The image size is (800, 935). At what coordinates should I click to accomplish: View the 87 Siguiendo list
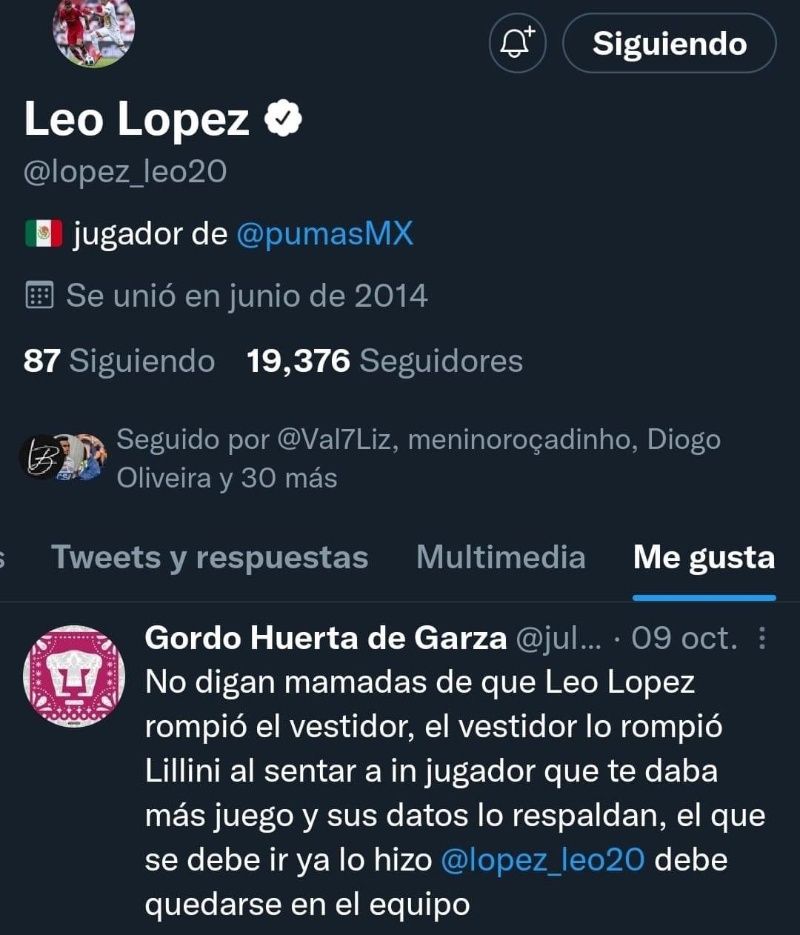[119, 361]
